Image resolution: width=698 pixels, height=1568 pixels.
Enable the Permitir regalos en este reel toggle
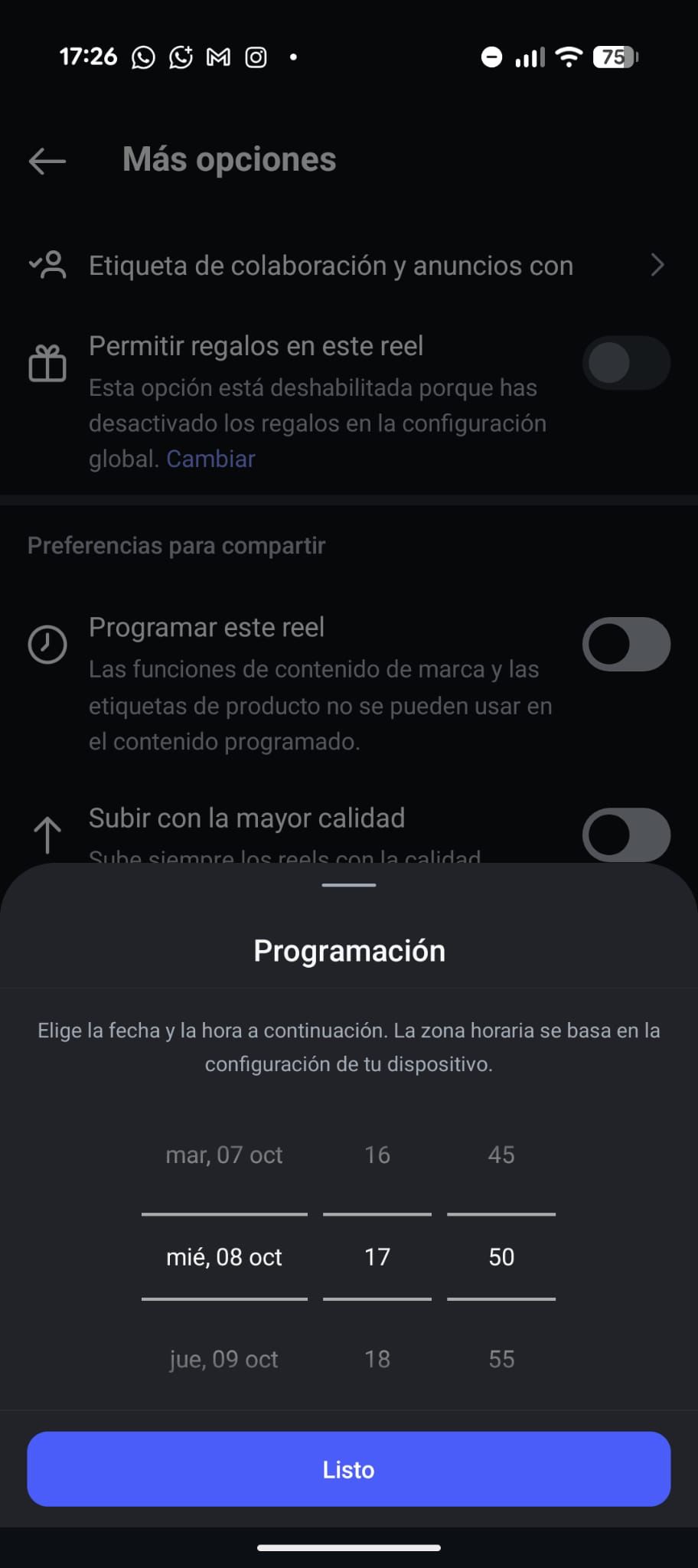click(x=626, y=363)
